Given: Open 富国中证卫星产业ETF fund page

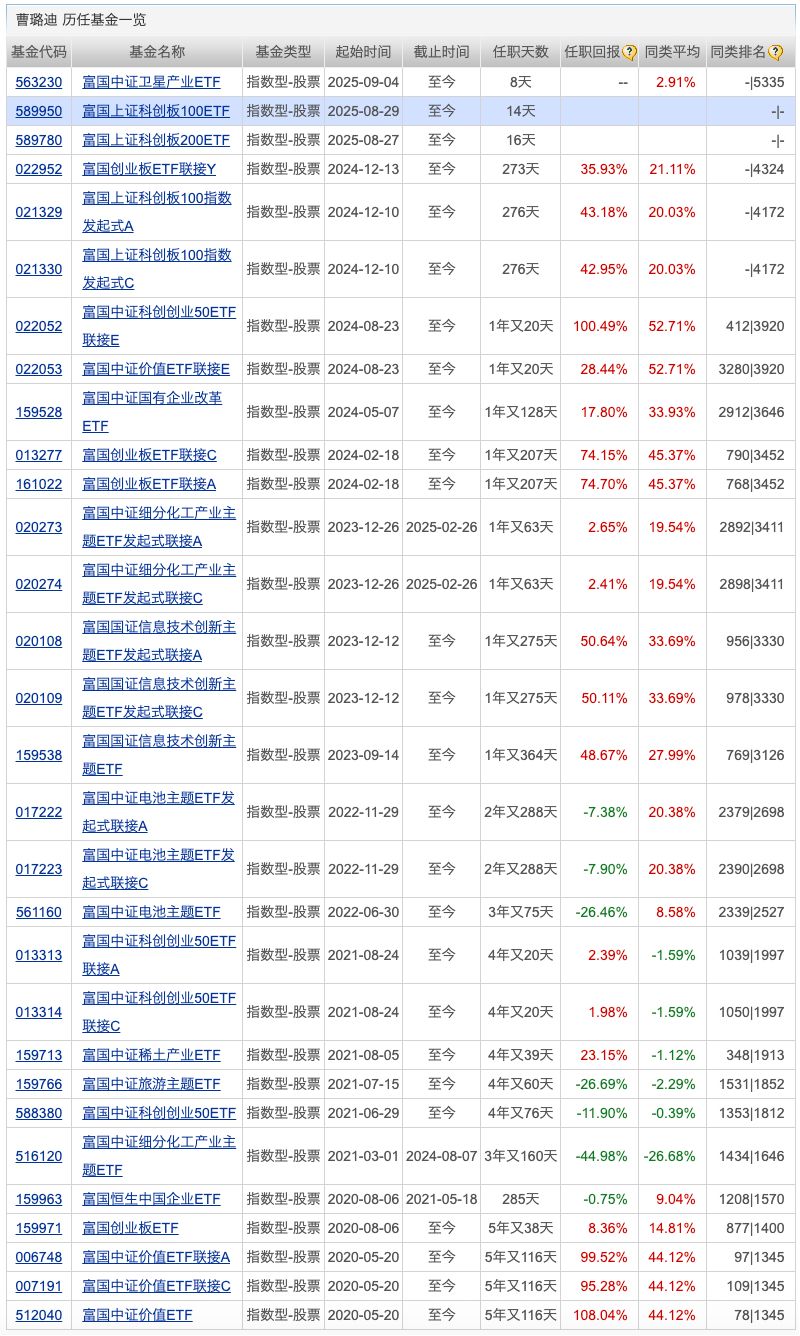Looking at the screenshot, I should 151,82.
